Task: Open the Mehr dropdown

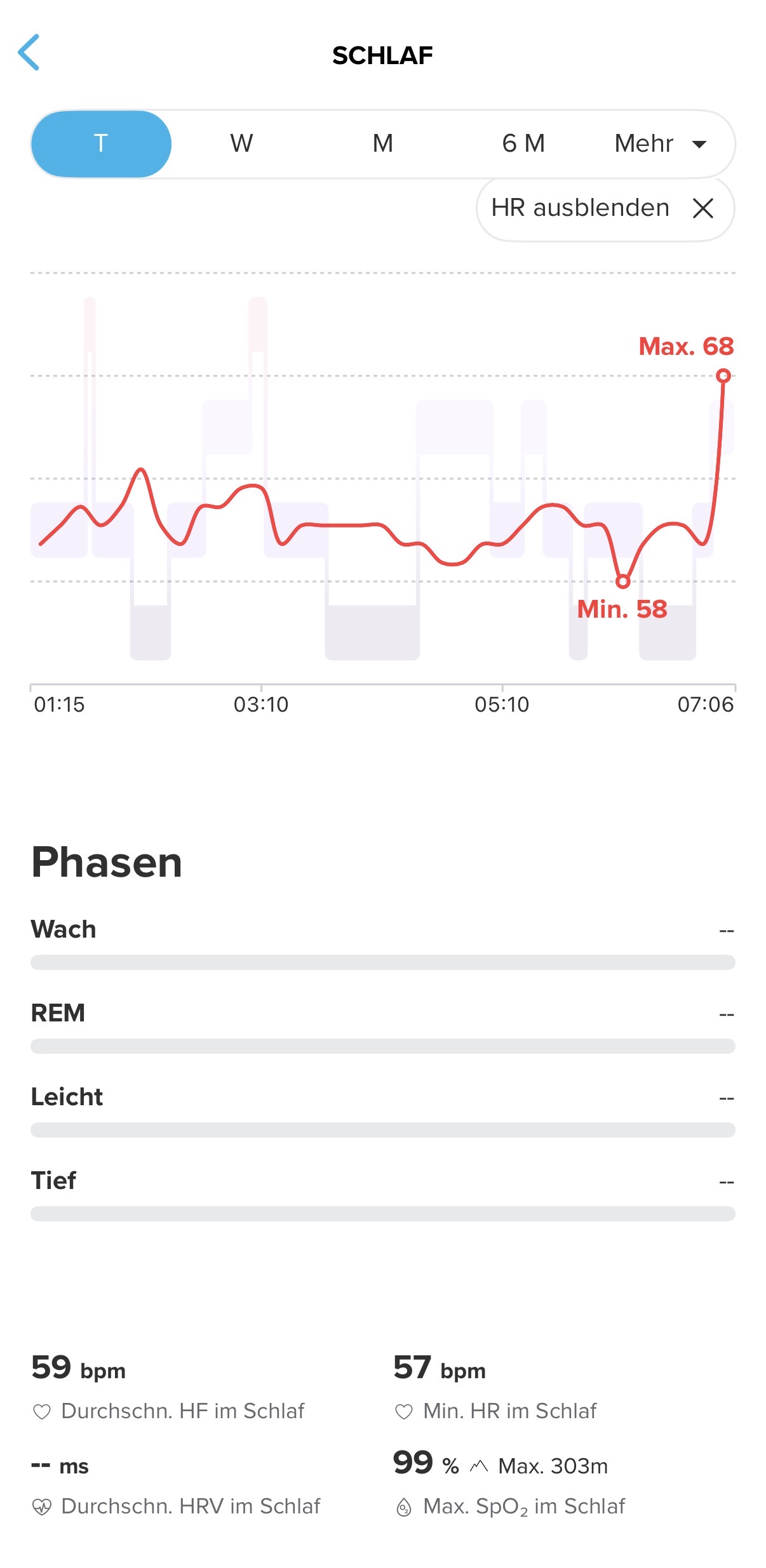Action: pyautogui.click(x=661, y=143)
